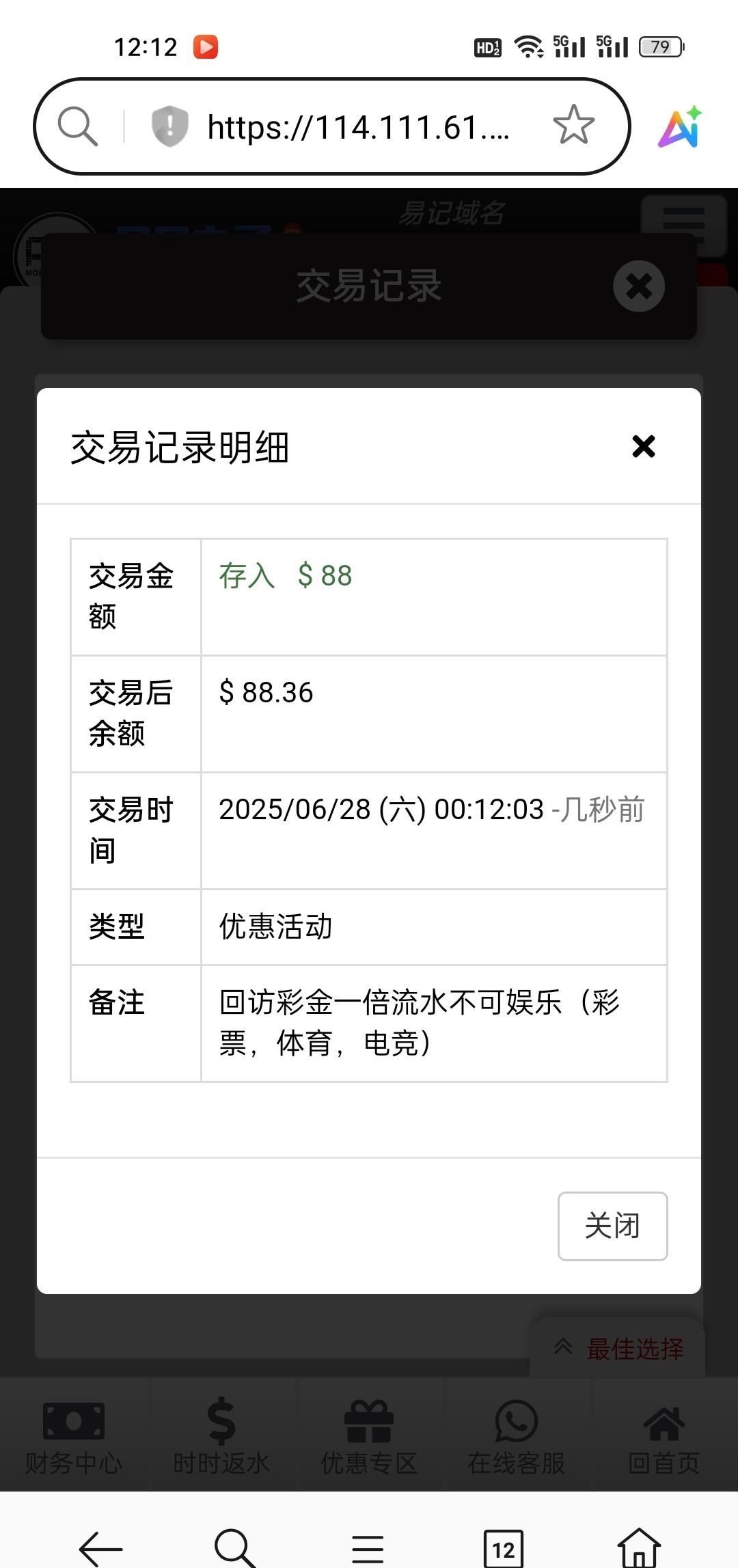Open the 财务中心 finance center icon
The height and width of the screenshot is (1568, 738).
pos(73,1425)
